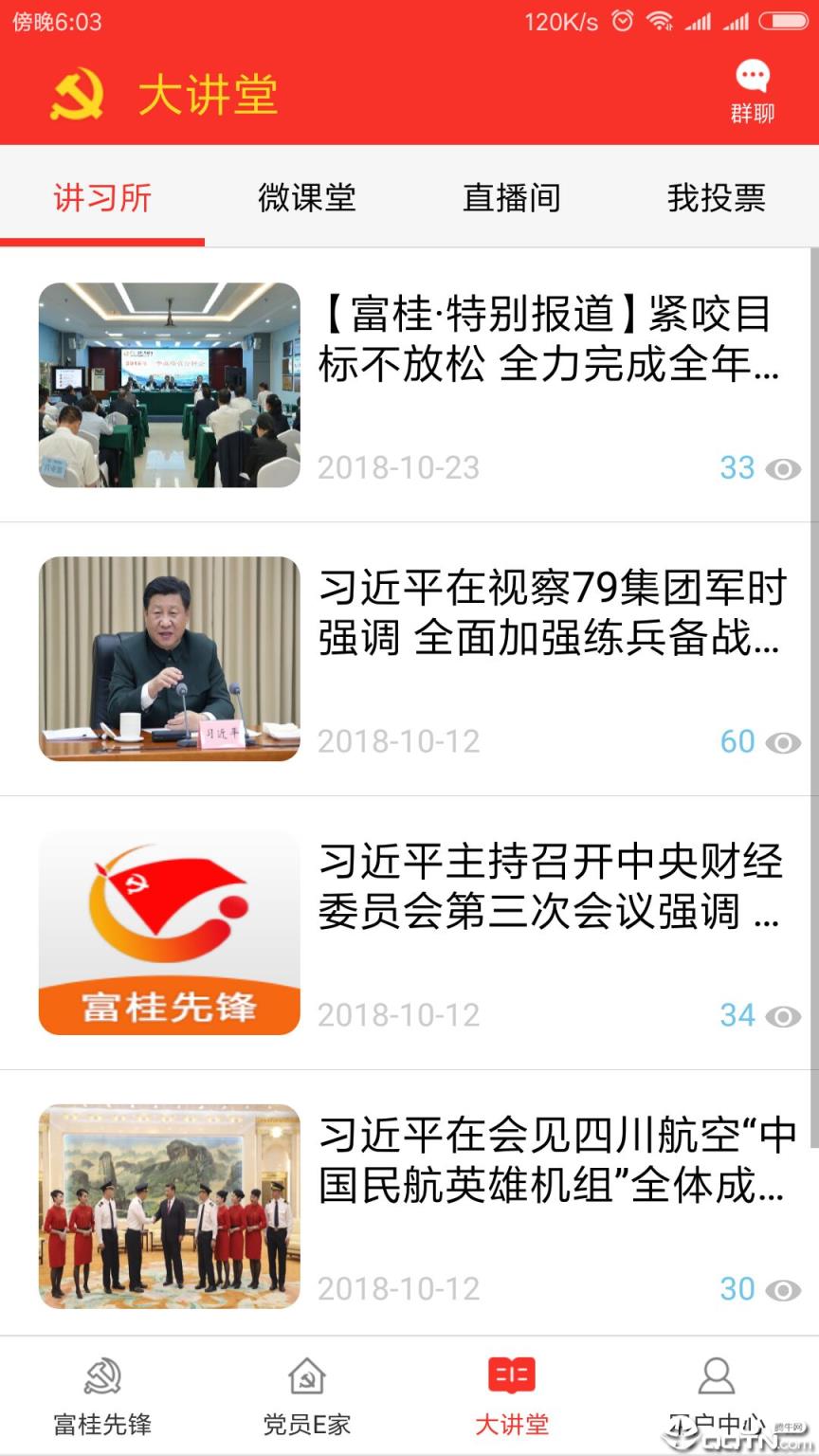Tap the 富桂先锋 logo thumbnail
Screen dimensions: 819x1456
pyautogui.click(x=169, y=933)
